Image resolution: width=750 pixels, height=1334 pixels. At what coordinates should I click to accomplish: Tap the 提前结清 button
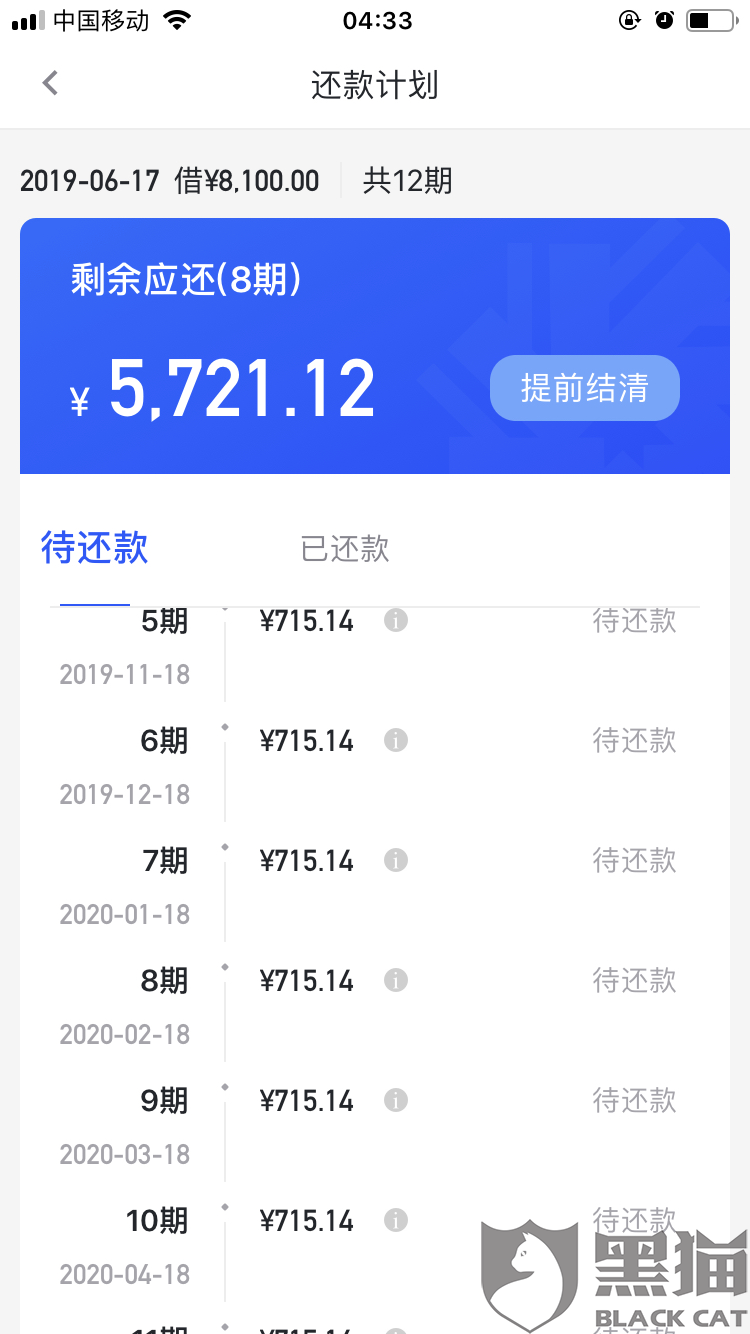(584, 388)
